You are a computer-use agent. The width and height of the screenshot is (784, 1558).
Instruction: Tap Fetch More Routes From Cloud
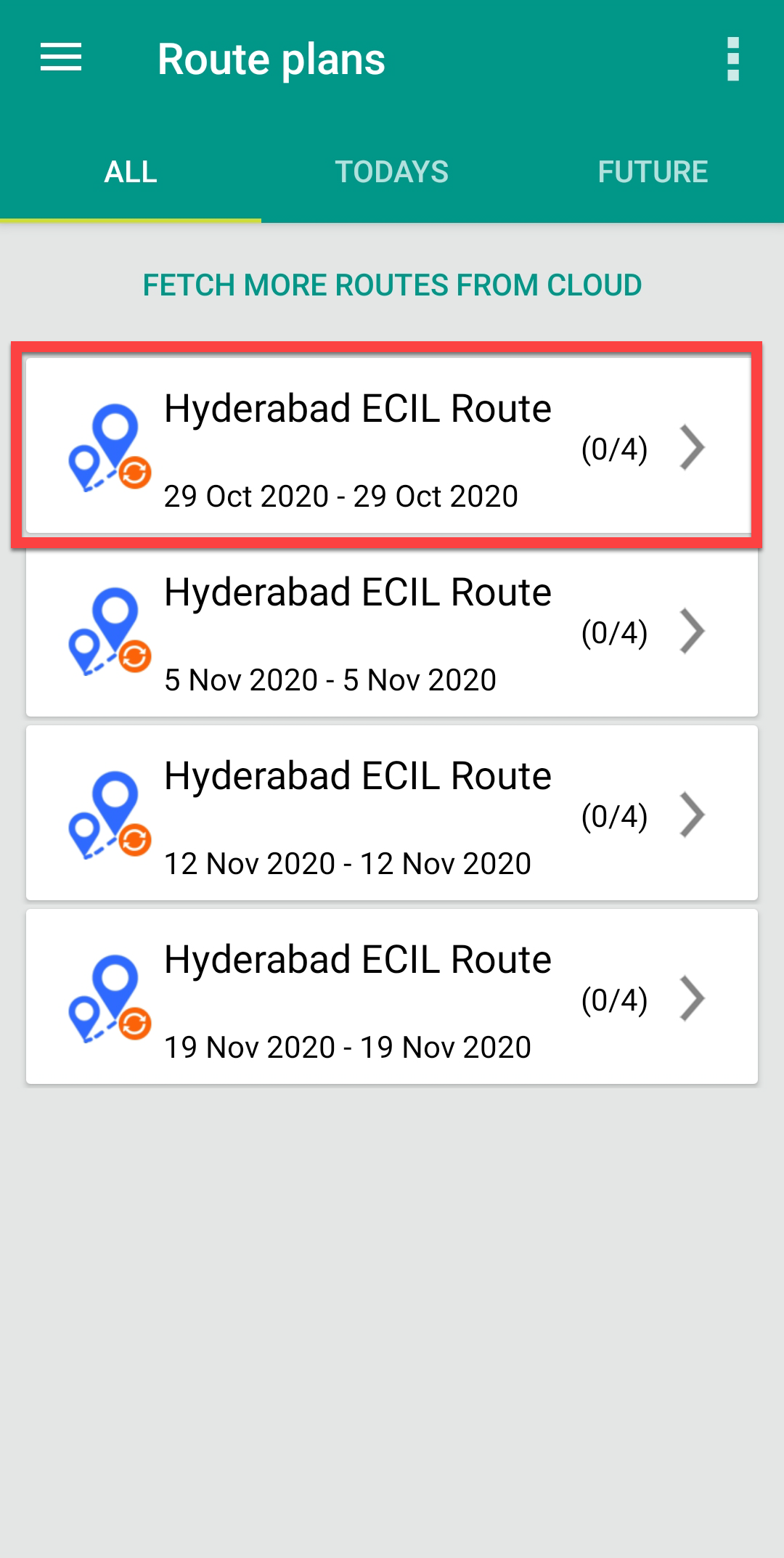pyautogui.click(x=392, y=285)
